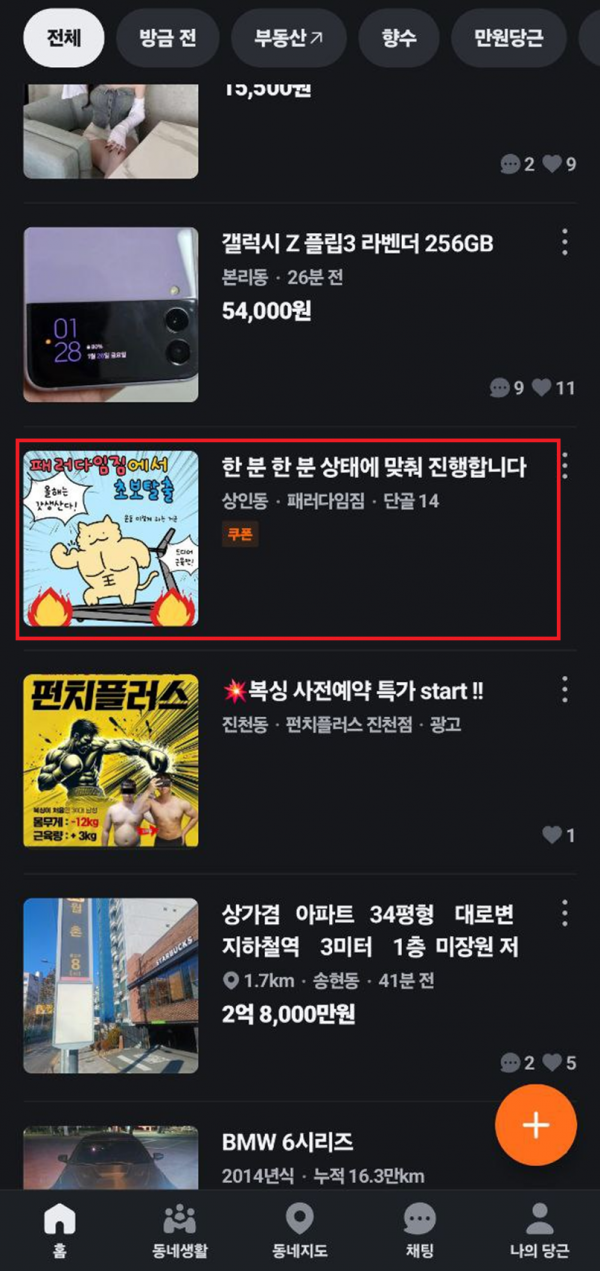Open overflow menu for 갤럭시 Z 플립3 listing

[x=565, y=242]
